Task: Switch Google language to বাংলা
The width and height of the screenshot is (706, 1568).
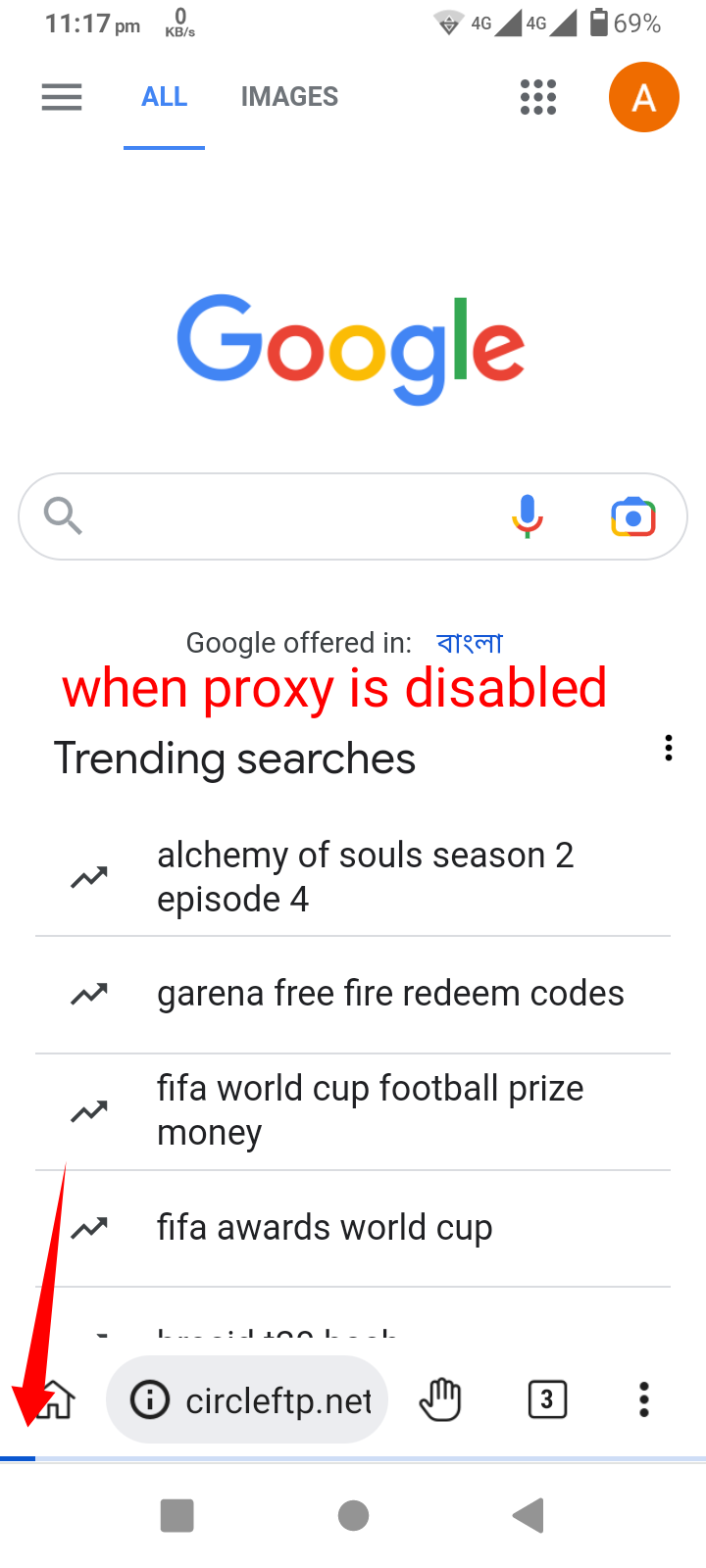Action: [470, 643]
